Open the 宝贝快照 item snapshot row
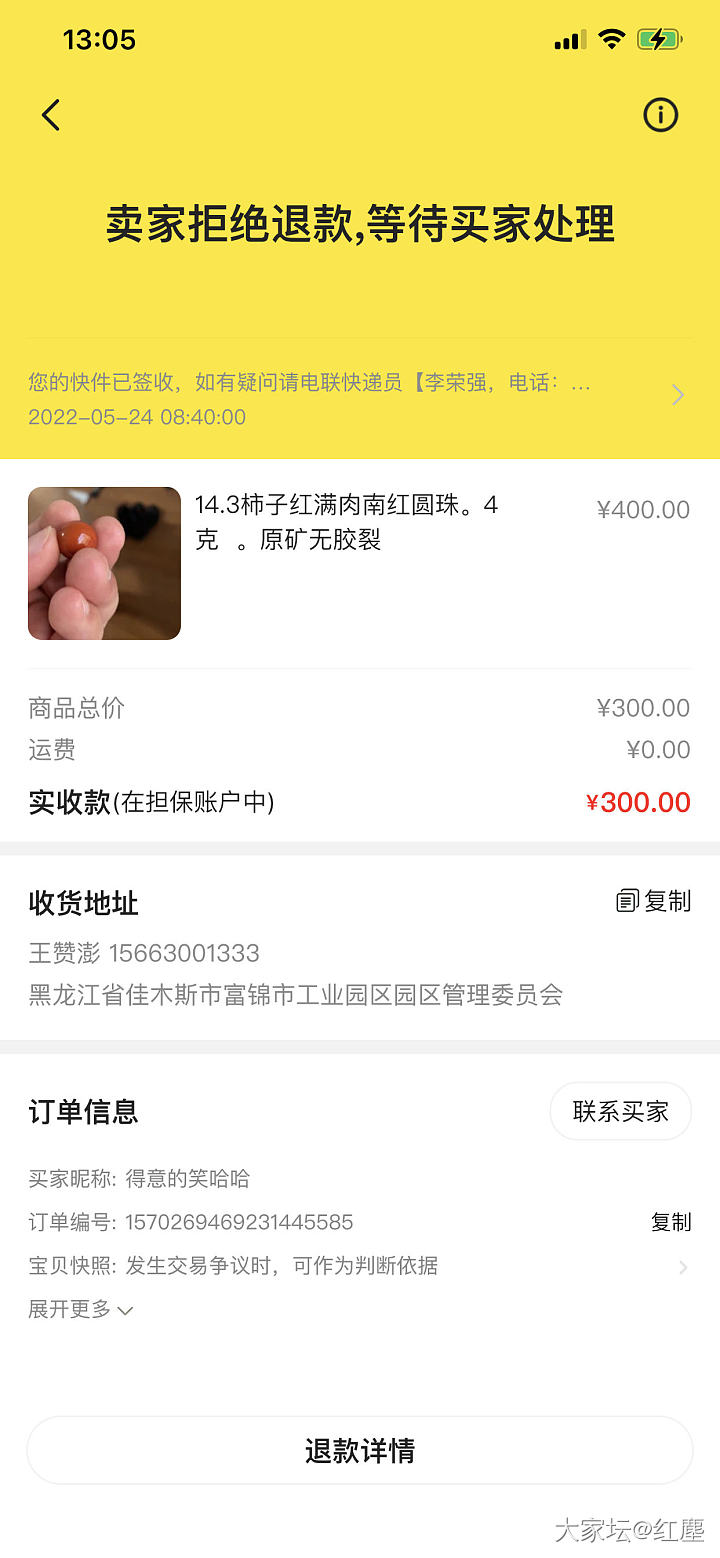The image size is (720, 1558). (358, 1266)
